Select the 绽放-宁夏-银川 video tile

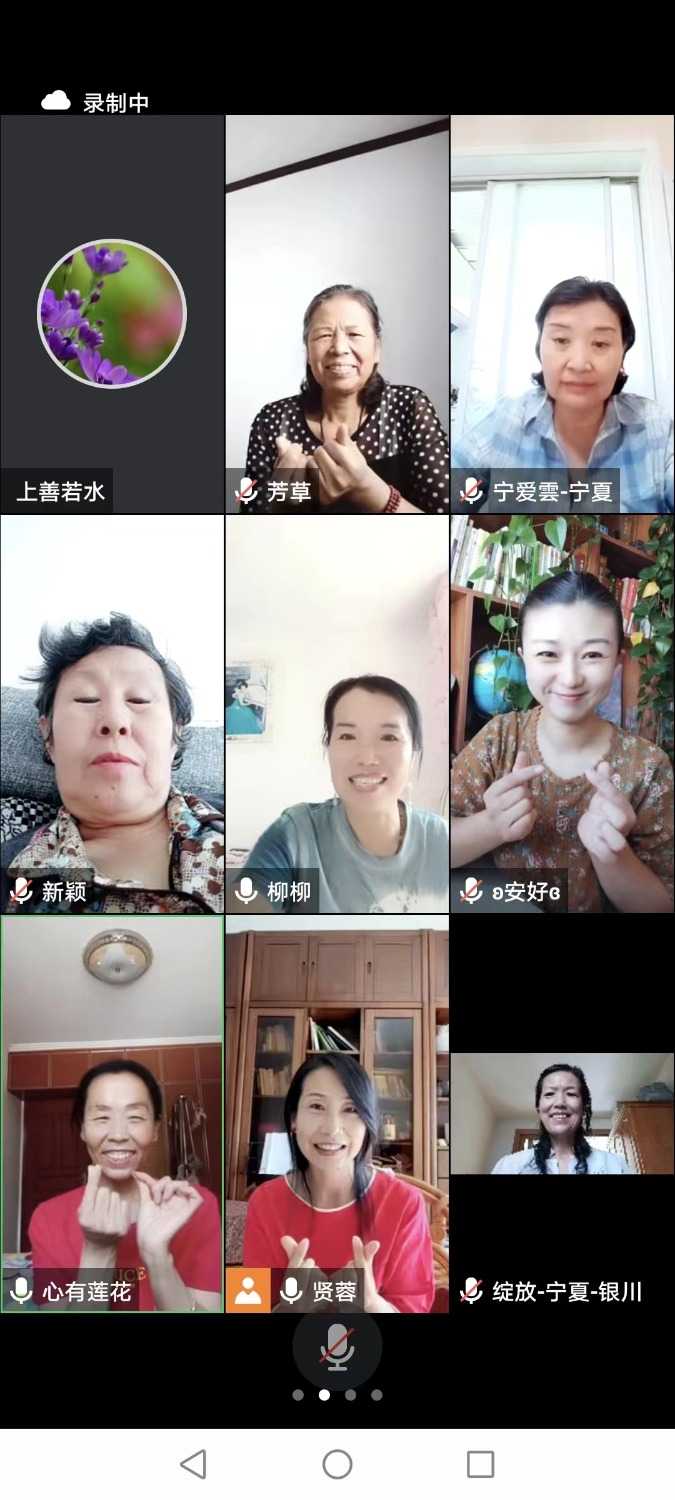coord(562,1114)
